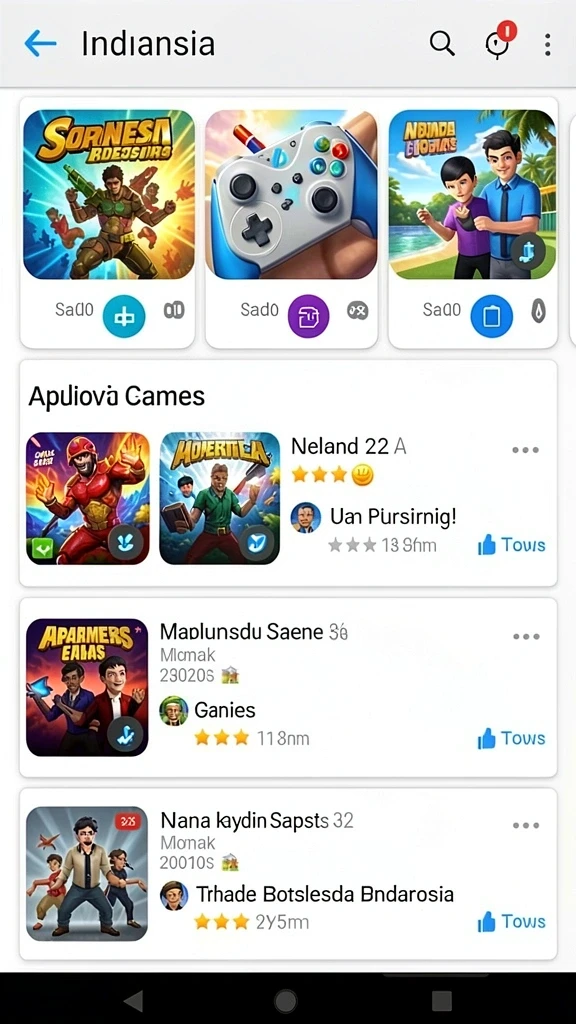576x1024 pixels.
Task: Open the Nana kaydin Sapsts entry
Action: (x=288, y=874)
